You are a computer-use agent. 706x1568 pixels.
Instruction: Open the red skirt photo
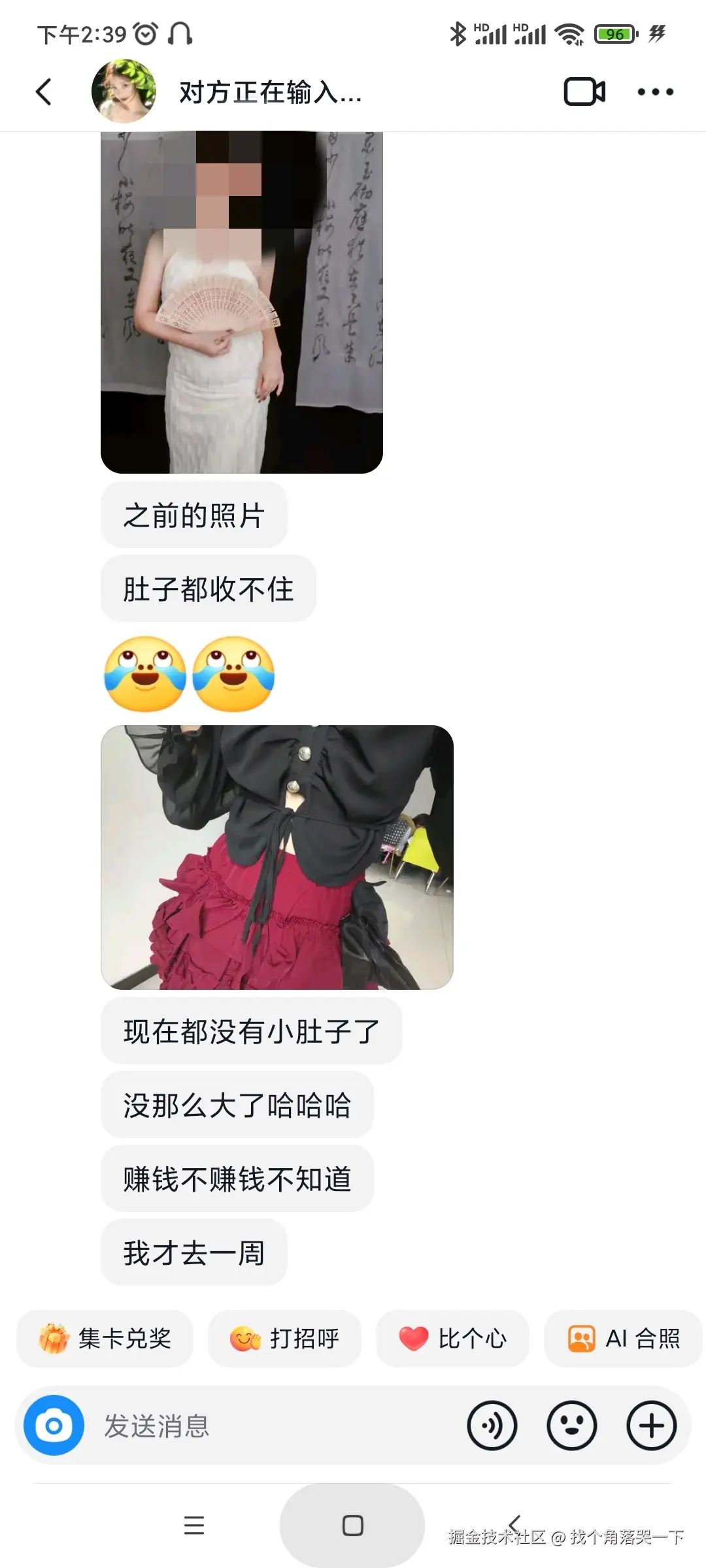click(277, 857)
